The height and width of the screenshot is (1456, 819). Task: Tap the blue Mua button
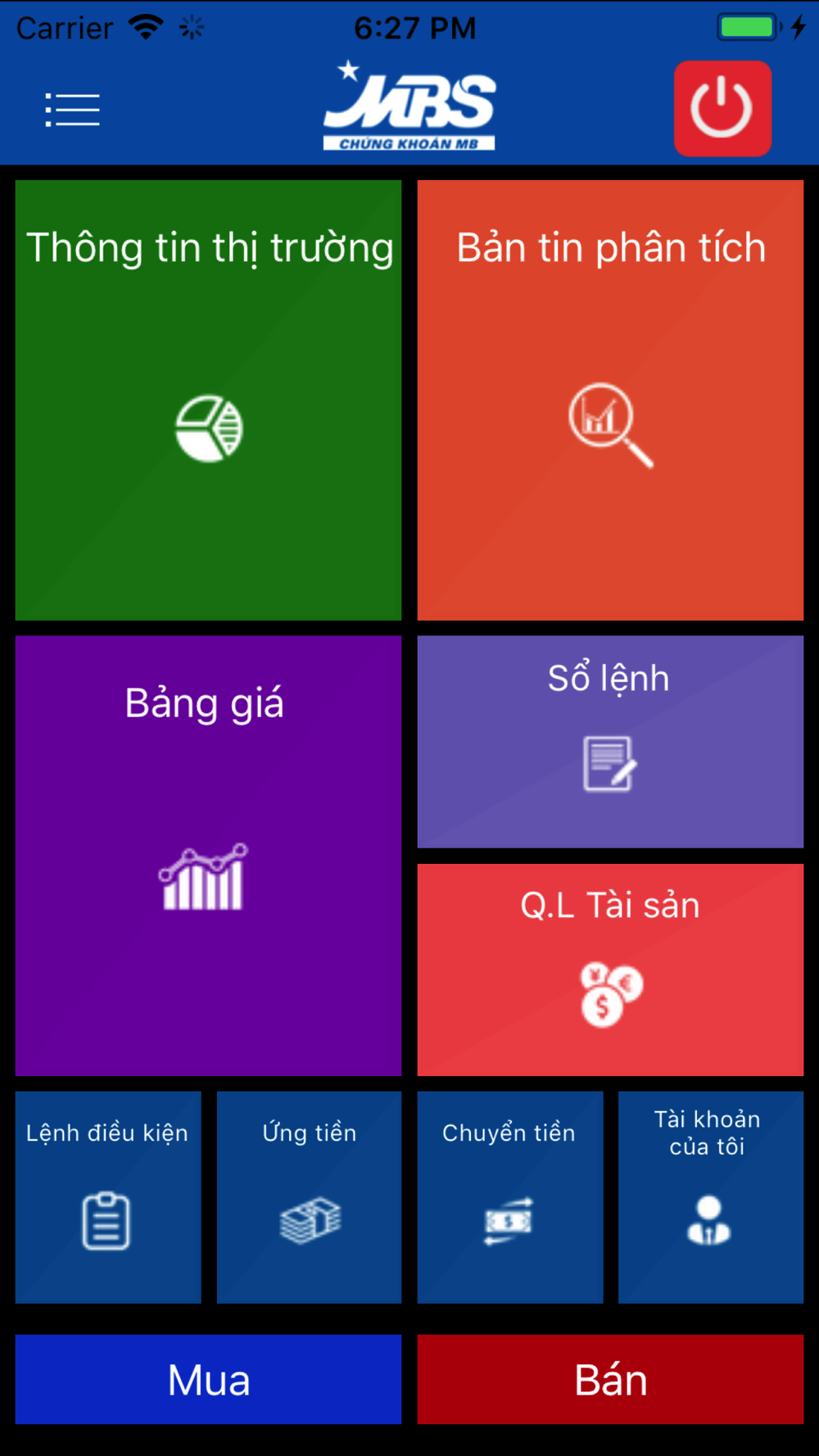(x=208, y=1379)
